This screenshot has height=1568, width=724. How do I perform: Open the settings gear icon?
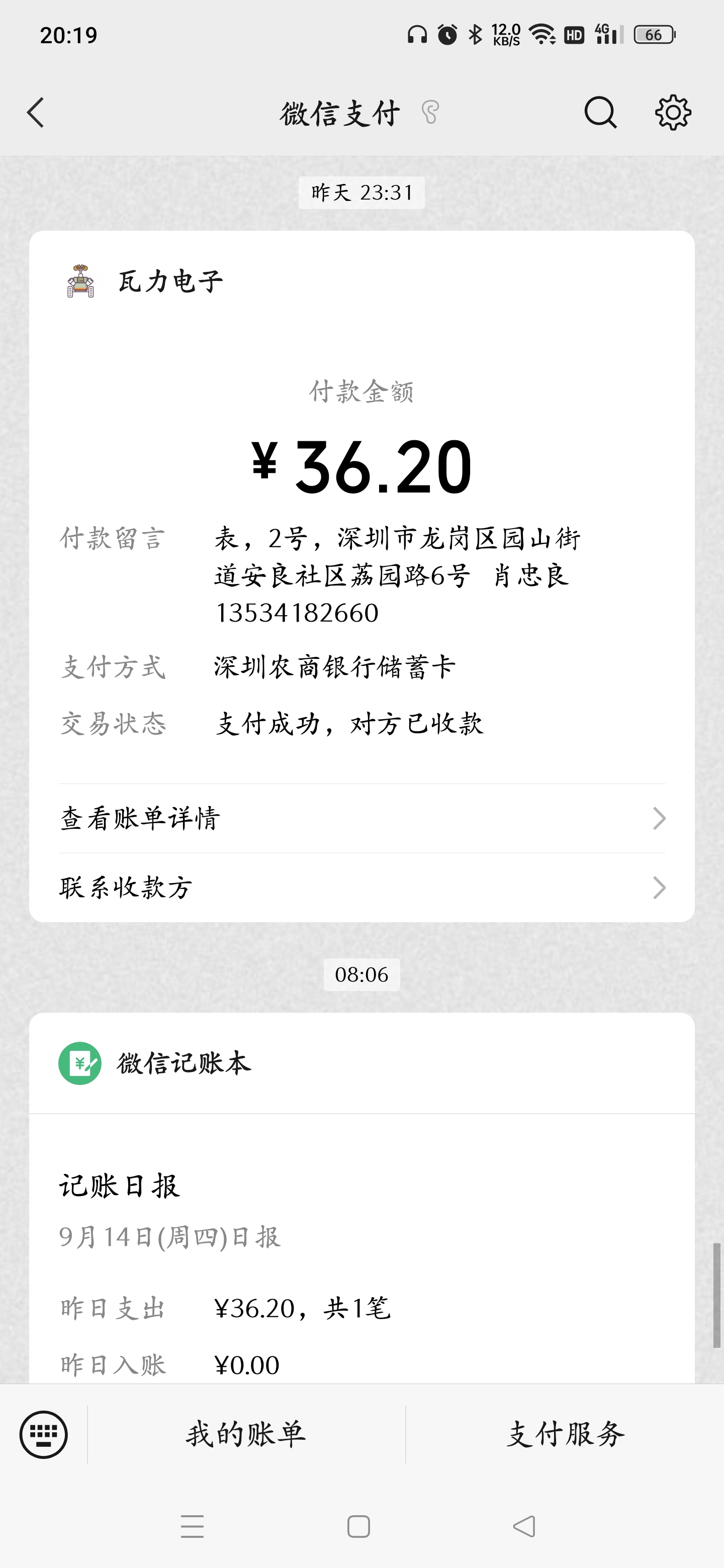point(673,113)
